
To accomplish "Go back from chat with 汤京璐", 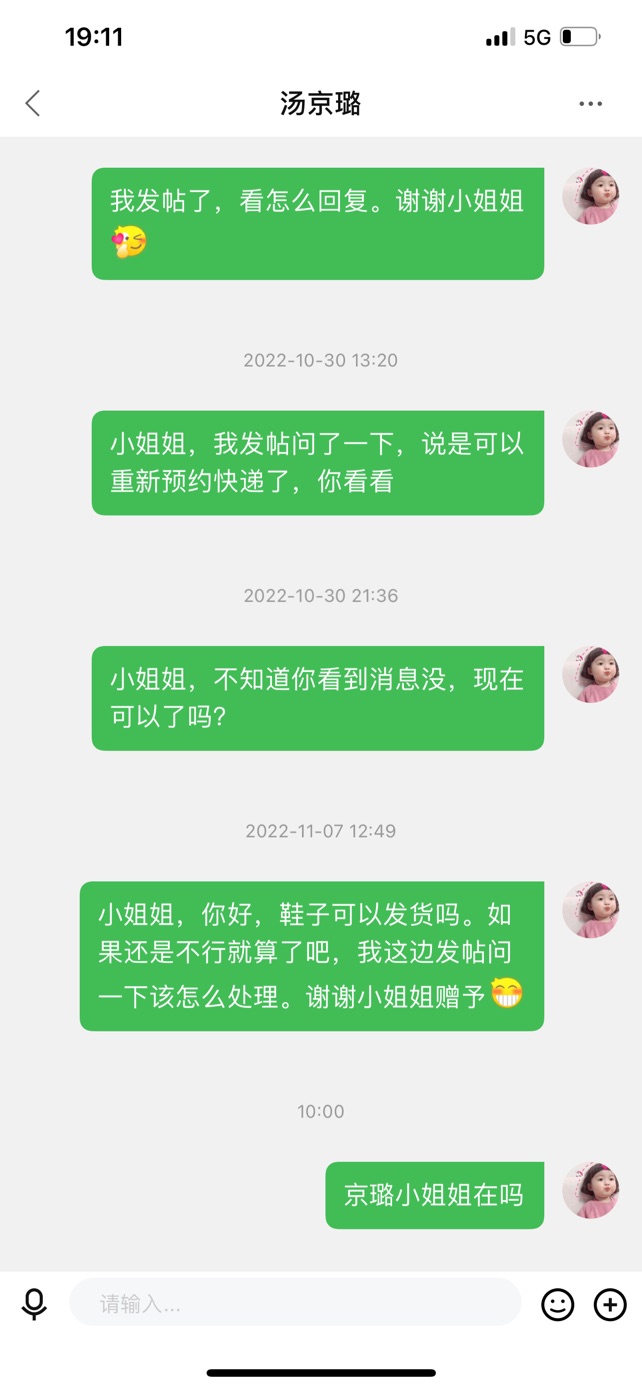I will 33,103.
